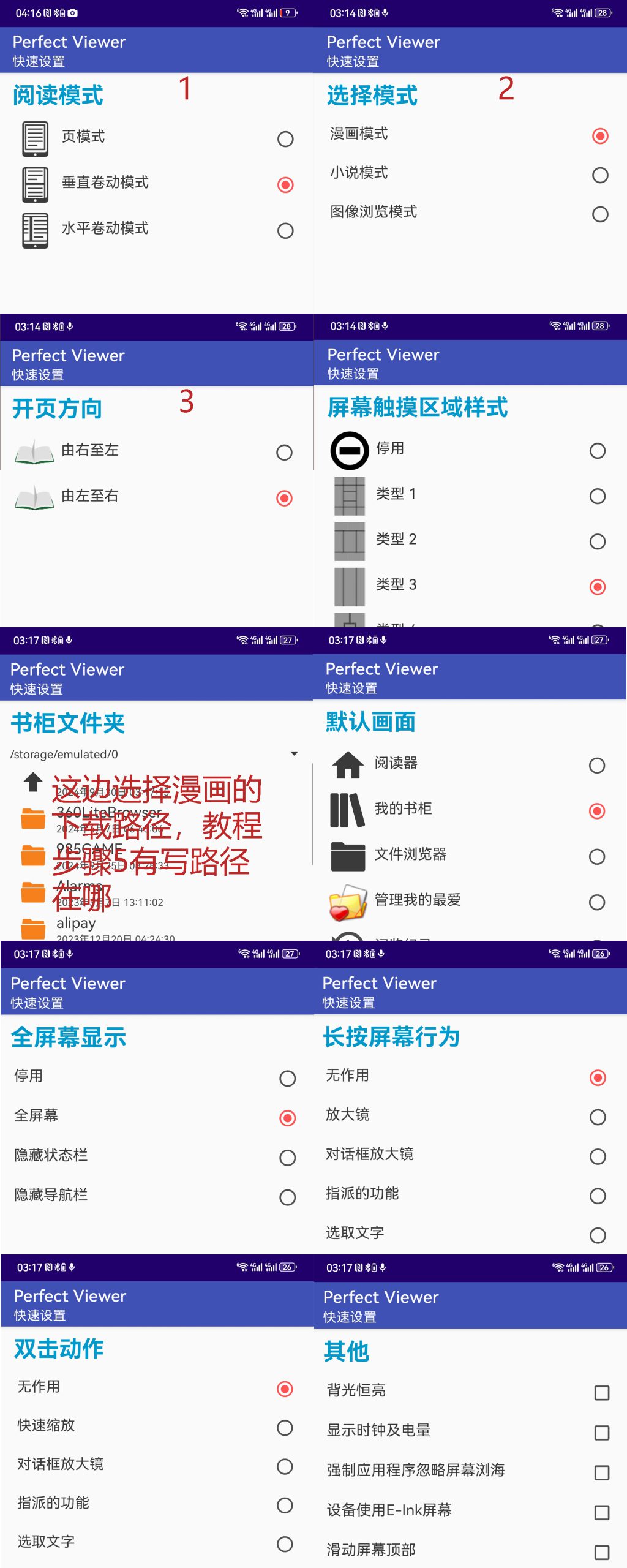Open the /storage/emulated/0 path dropdown
The height and width of the screenshot is (1568, 627).
coord(295,752)
